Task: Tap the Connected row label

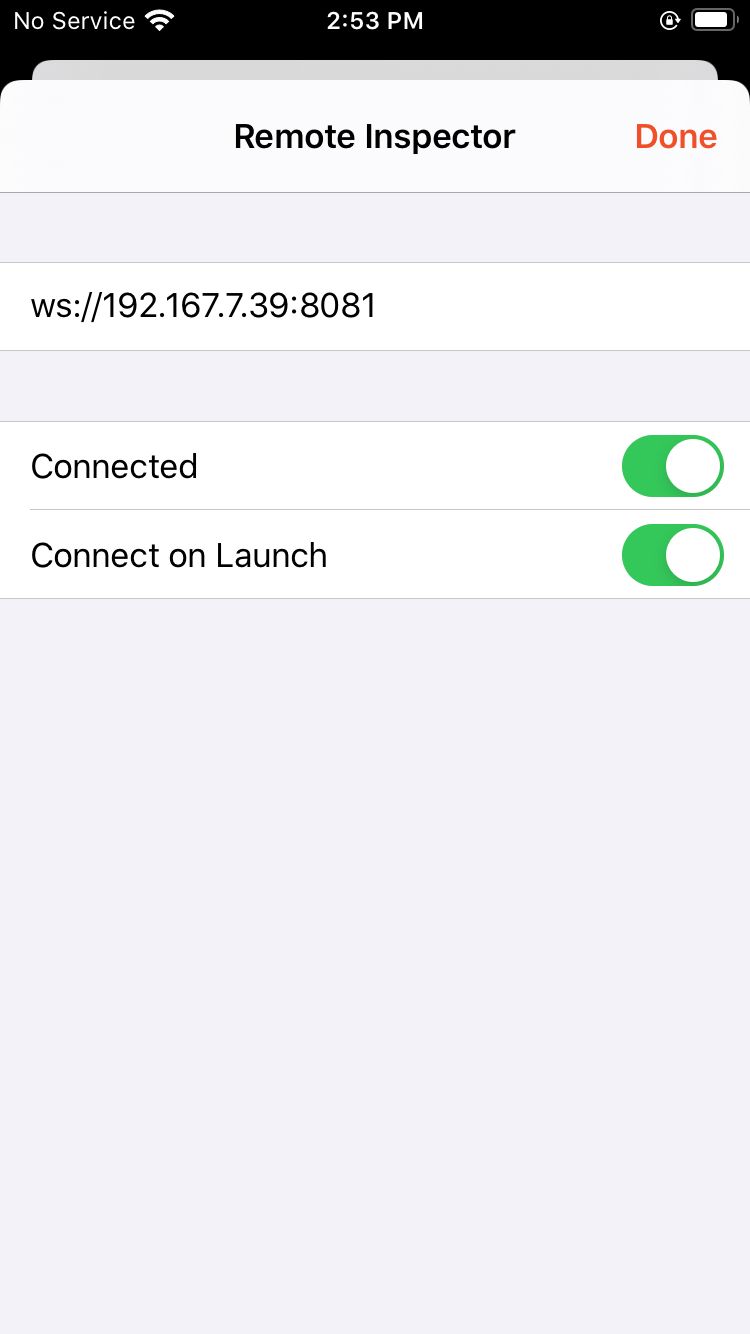Action: pos(114,466)
